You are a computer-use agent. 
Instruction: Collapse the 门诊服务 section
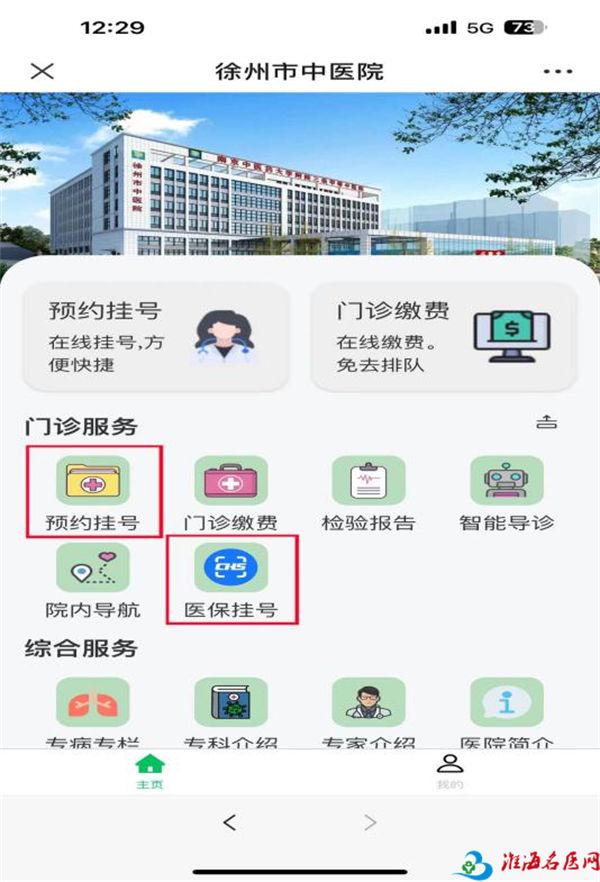[546, 423]
